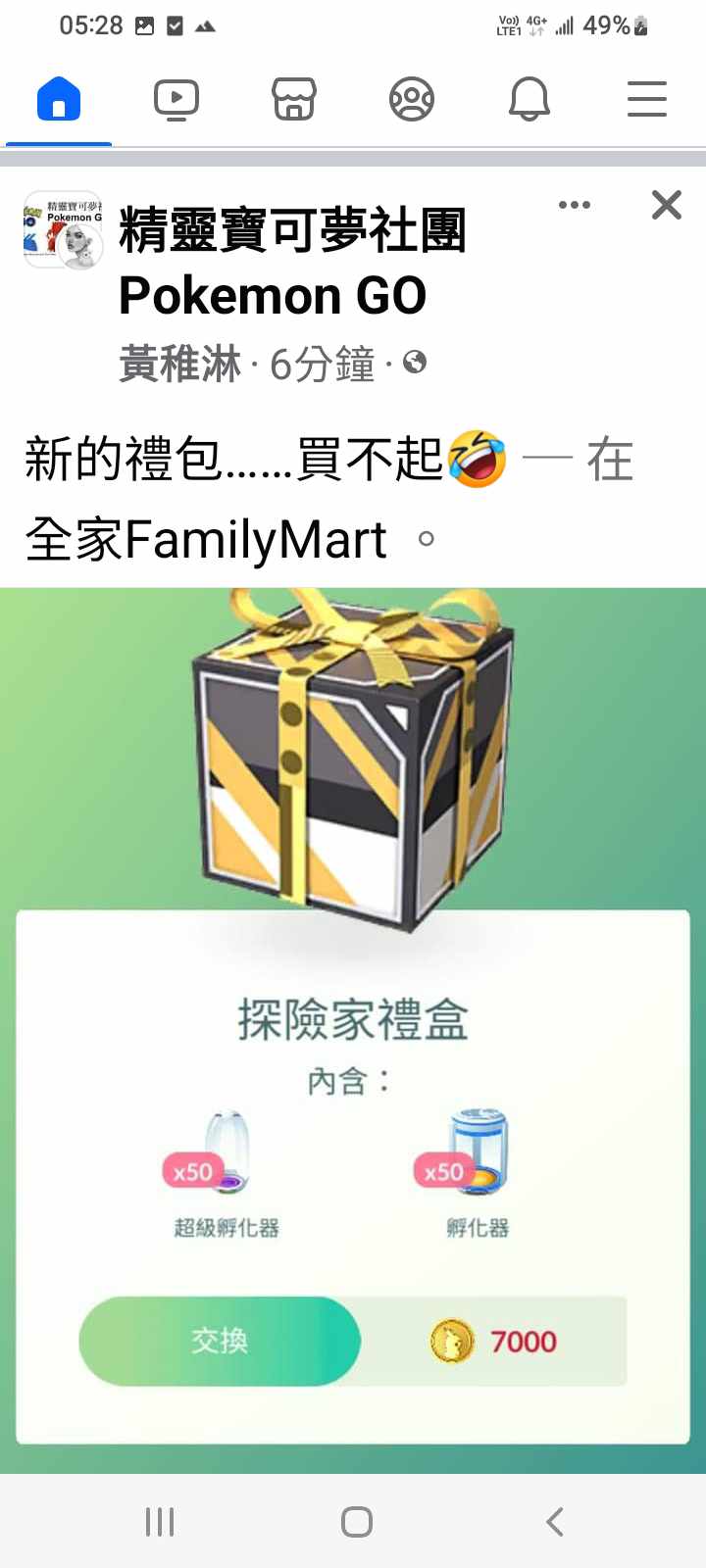This screenshot has width=706, height=1568.
Task: View the 探險家禮盒 image full screen
Action: [353, 1029]
